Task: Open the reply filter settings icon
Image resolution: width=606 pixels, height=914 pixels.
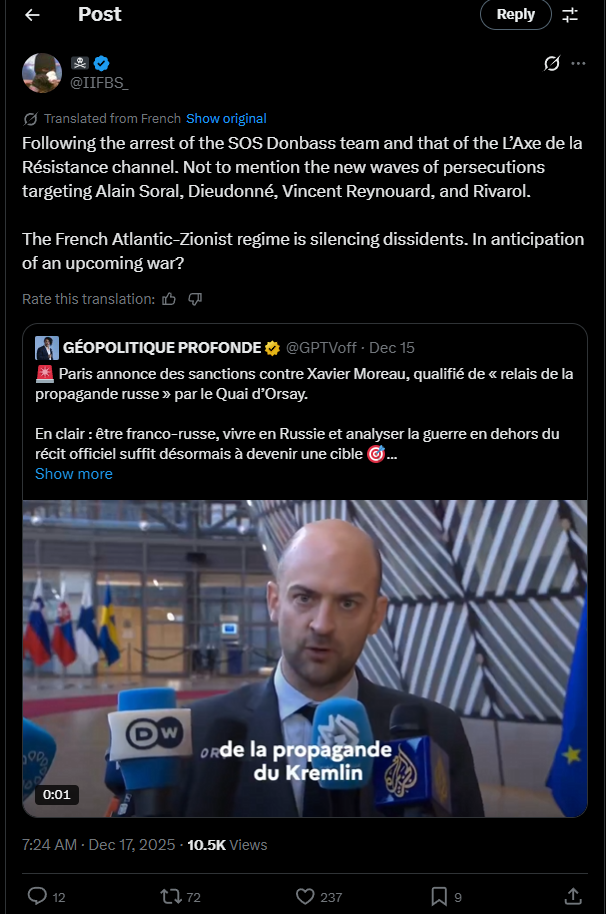Action: [x=570, y=15]
